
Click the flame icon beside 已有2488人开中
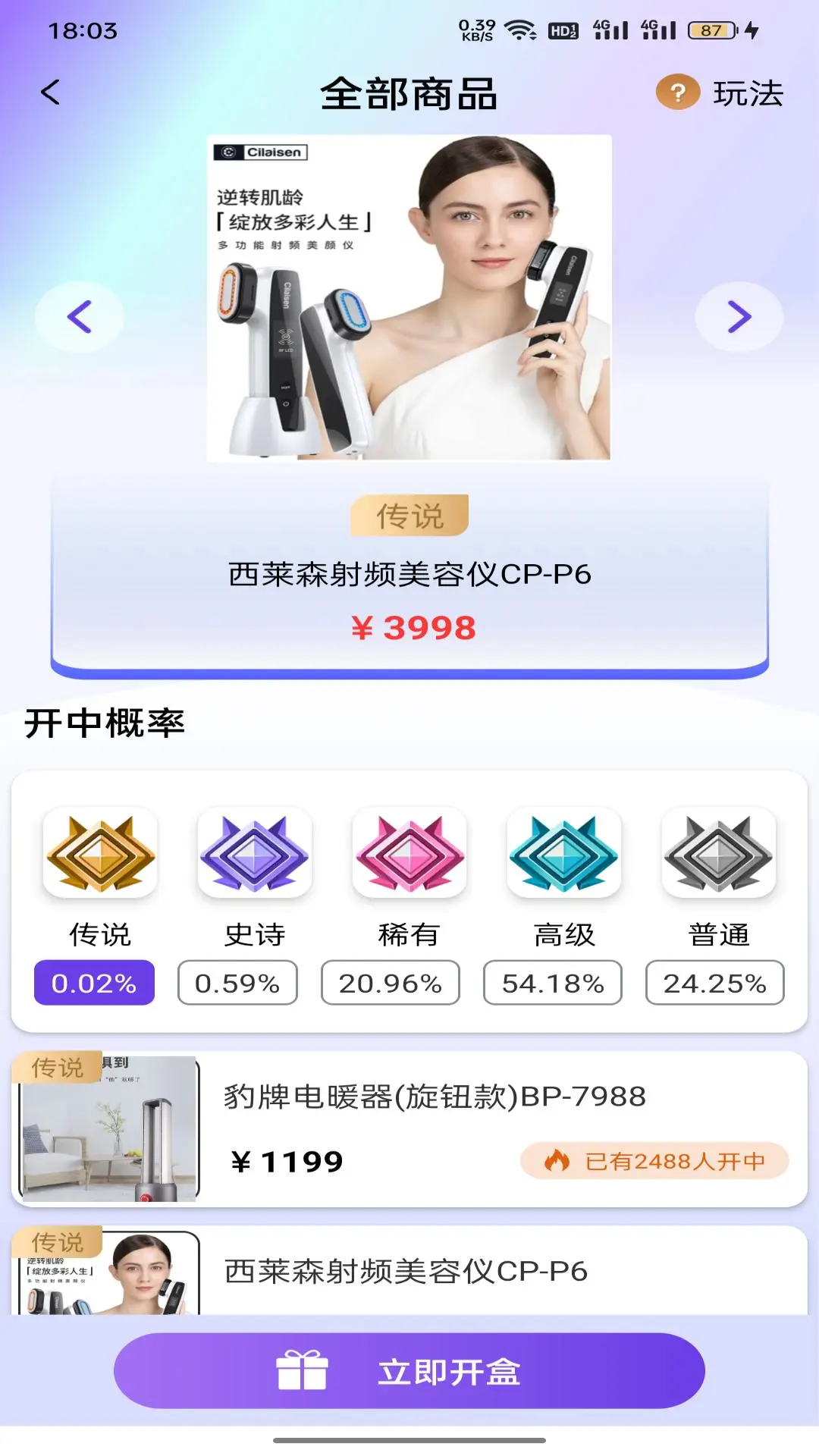pyautogui.click(x=559, y=1159)
